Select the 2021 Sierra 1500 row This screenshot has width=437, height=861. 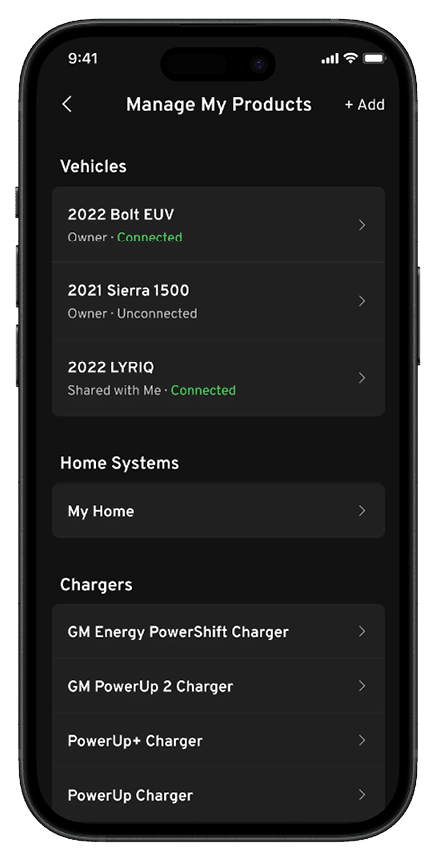coord(218,301)
